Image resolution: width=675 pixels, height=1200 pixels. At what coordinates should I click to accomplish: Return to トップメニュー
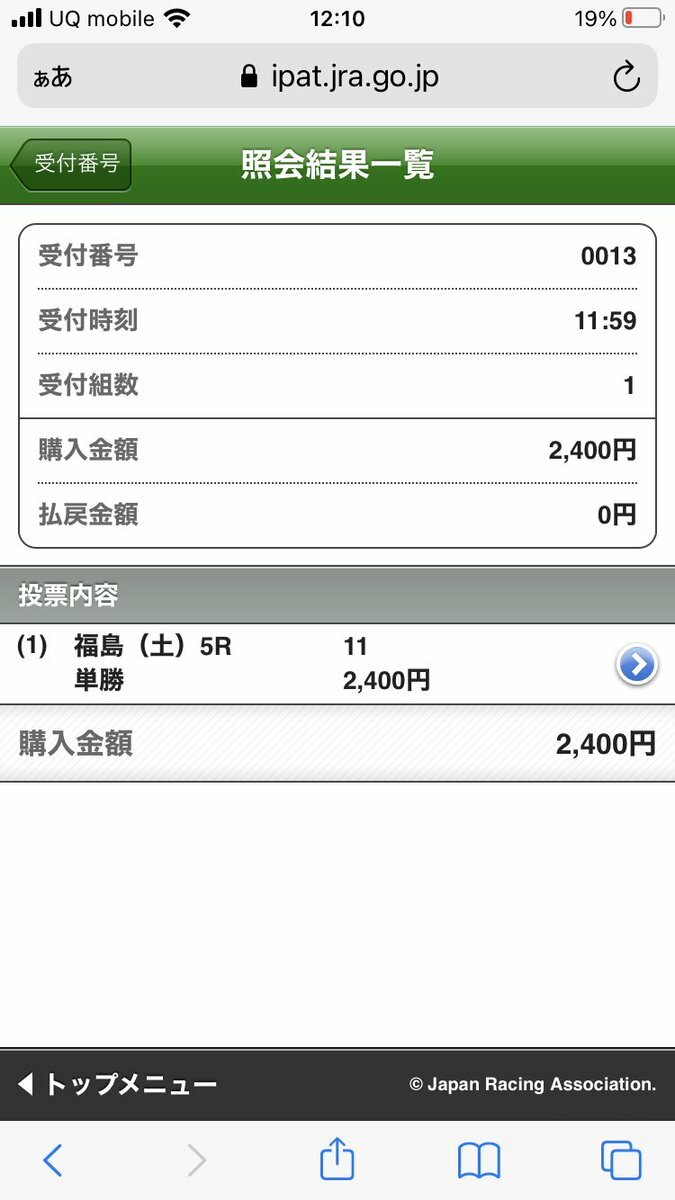[117, 1084]
